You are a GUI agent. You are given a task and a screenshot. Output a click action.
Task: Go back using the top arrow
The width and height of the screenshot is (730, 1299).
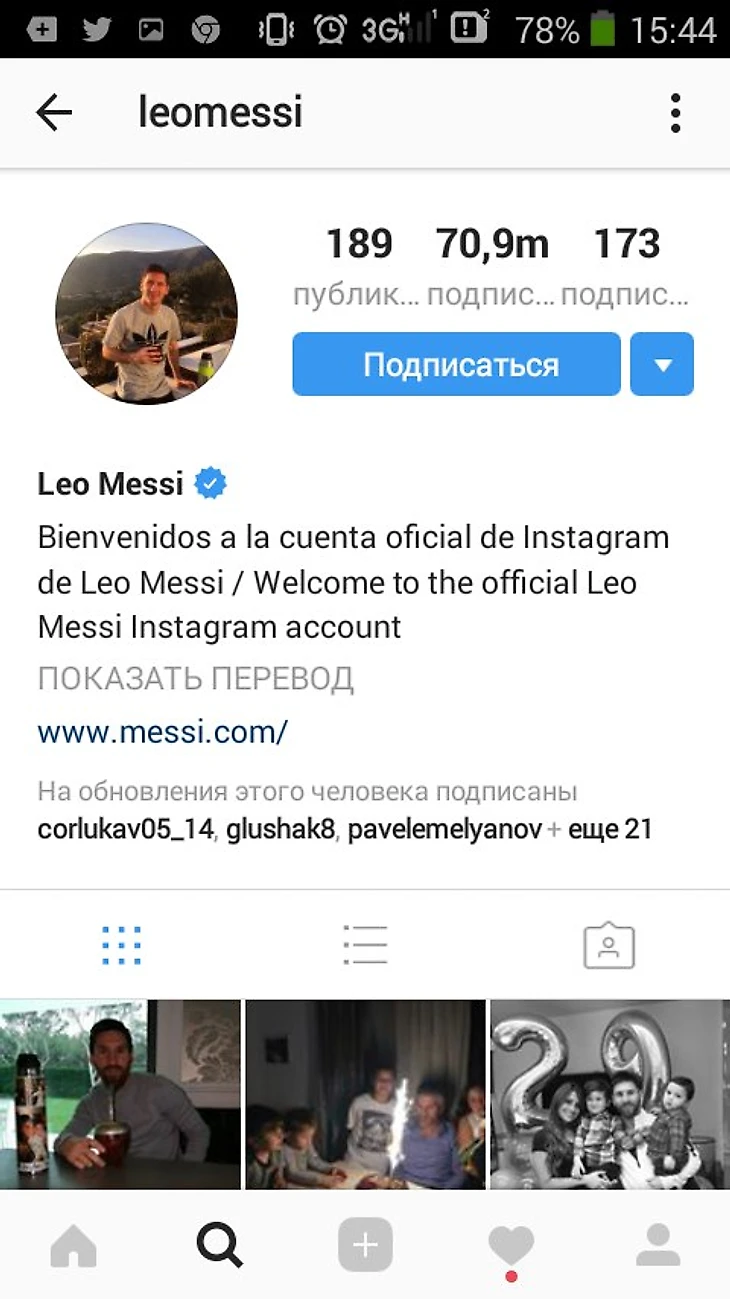(x=54, y=113)
